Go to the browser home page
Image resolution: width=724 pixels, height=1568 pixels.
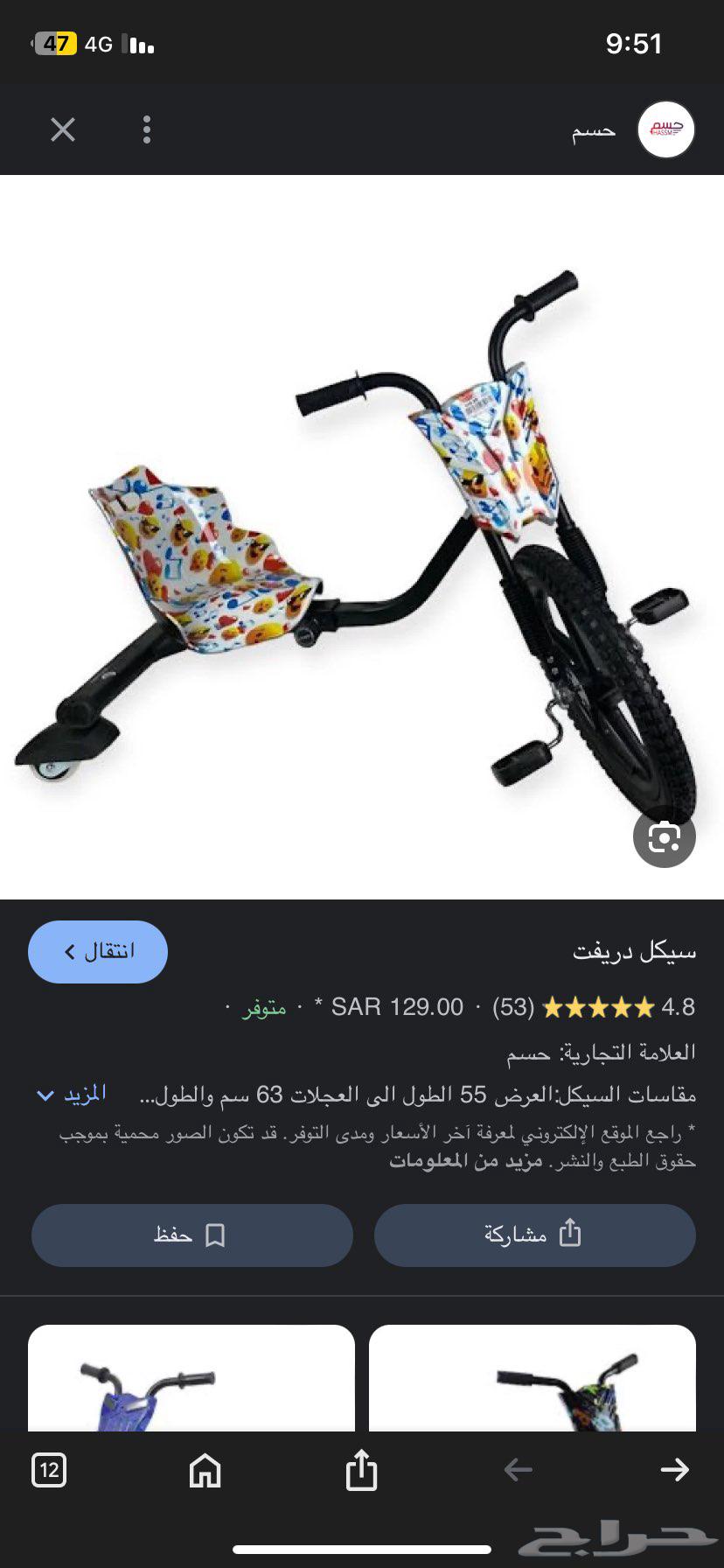pos(205,1469)
